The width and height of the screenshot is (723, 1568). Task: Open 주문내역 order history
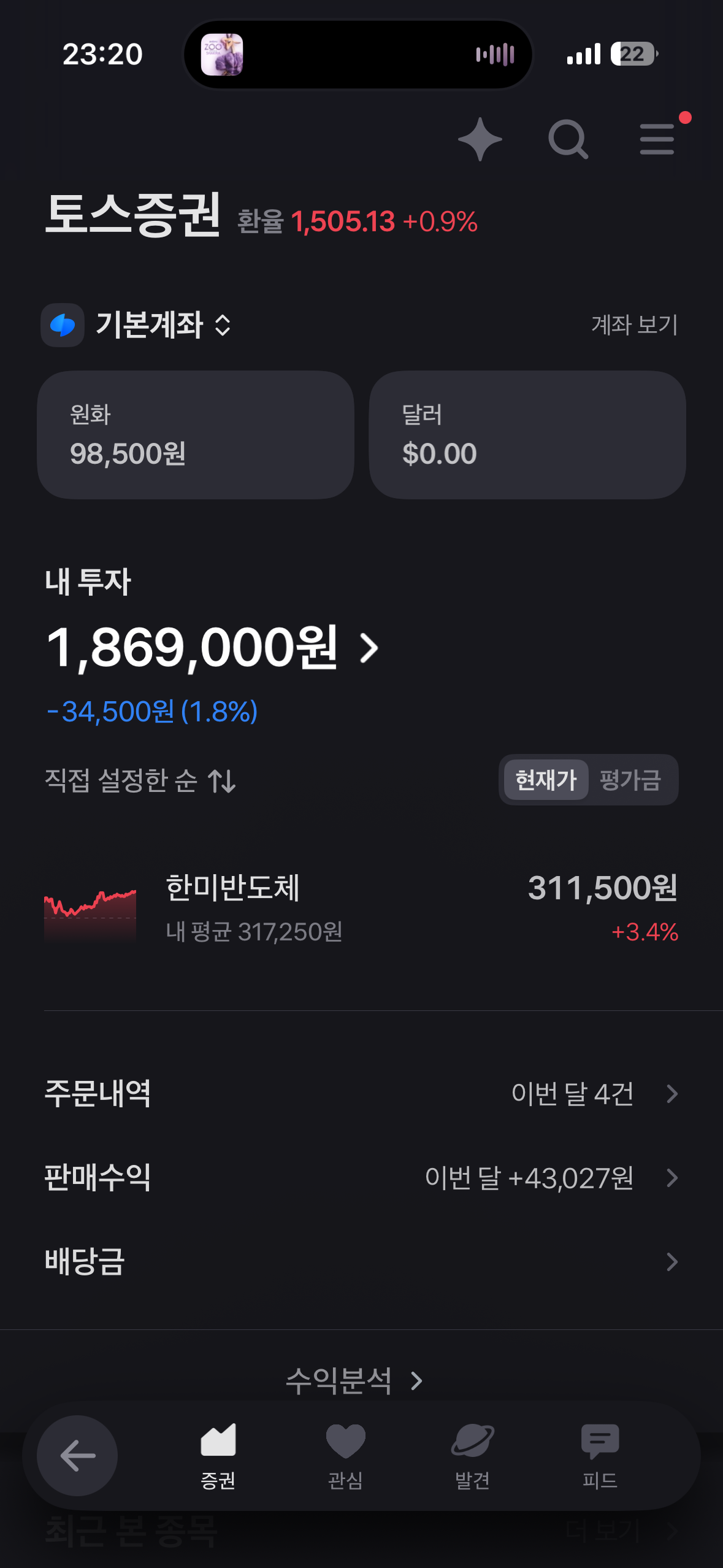(x=361, y=1094)
